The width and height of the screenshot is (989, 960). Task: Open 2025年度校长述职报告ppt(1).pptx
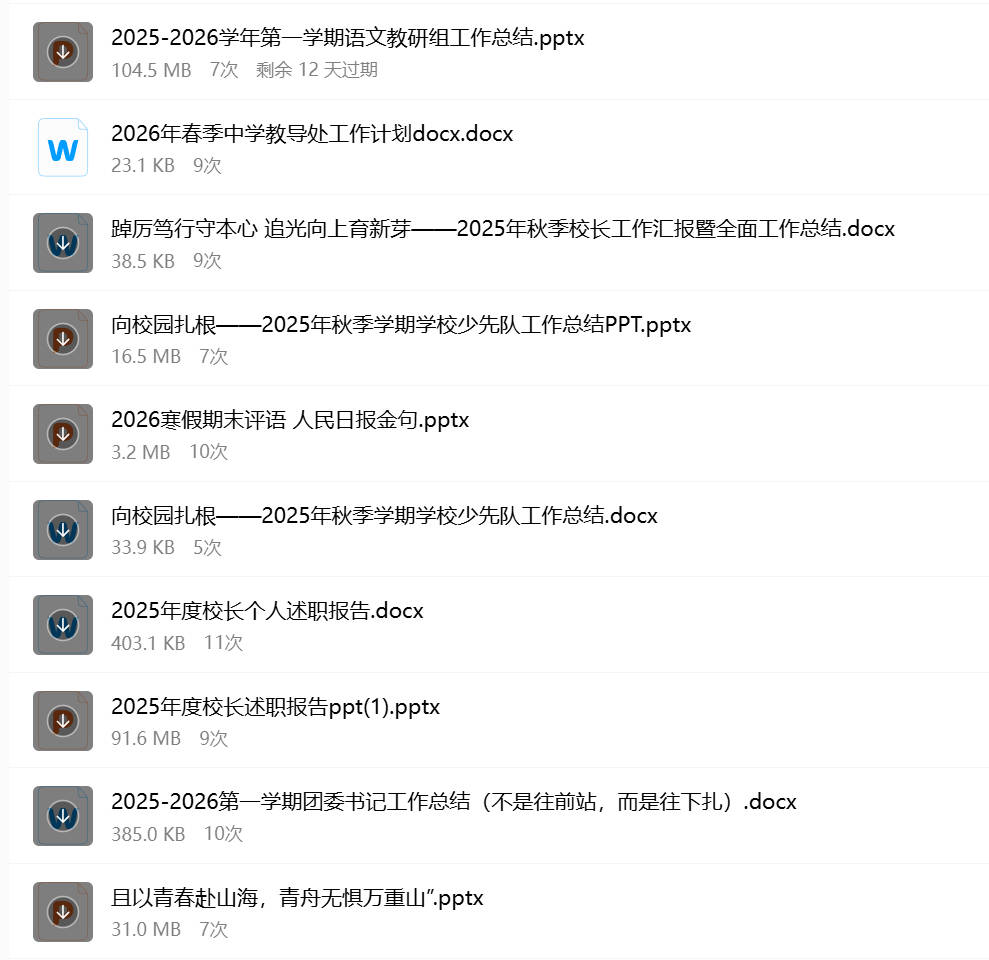coord(275,707)
